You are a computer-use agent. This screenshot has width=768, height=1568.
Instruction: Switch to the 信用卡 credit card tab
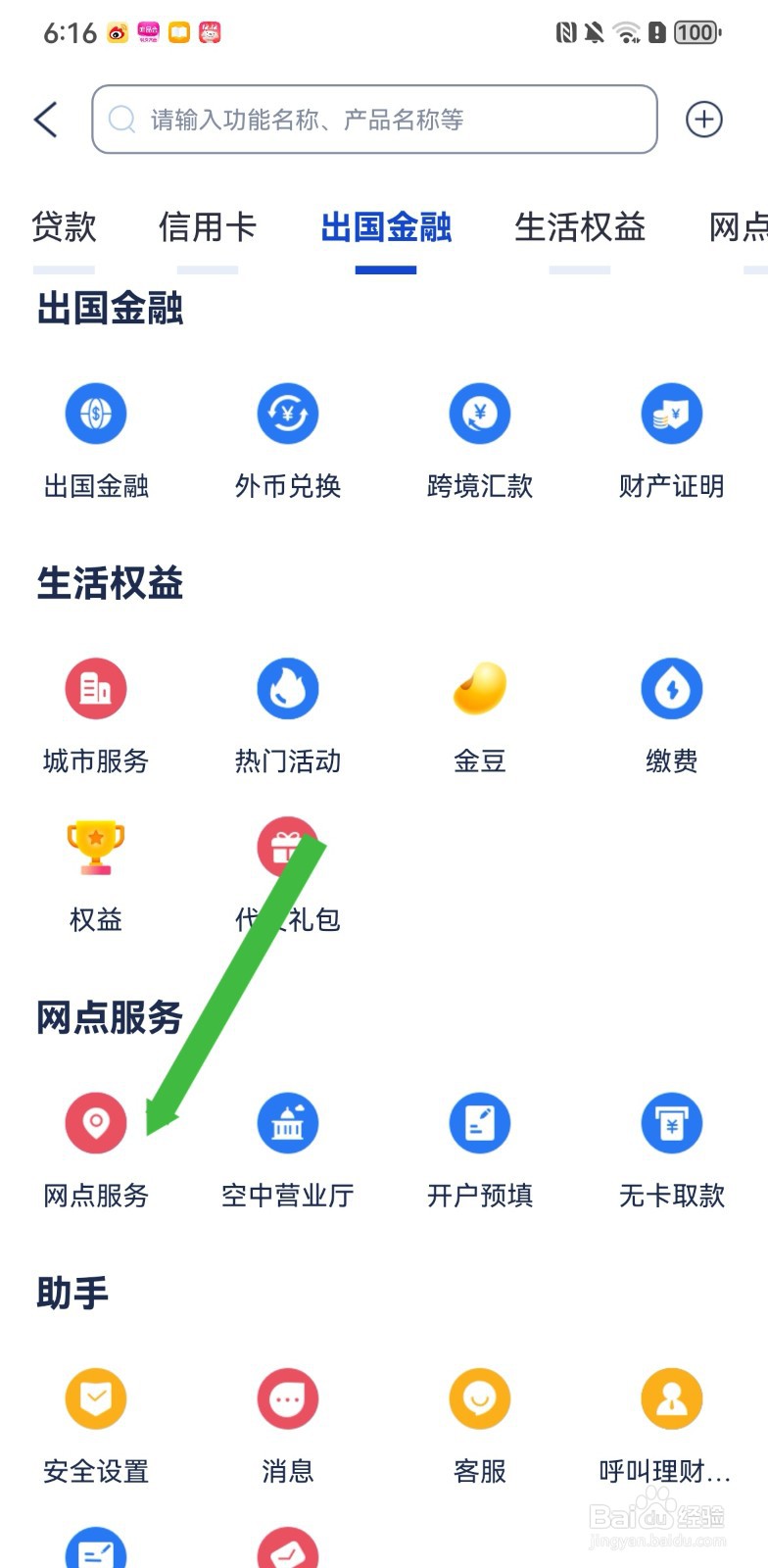(x=208, y=226)
